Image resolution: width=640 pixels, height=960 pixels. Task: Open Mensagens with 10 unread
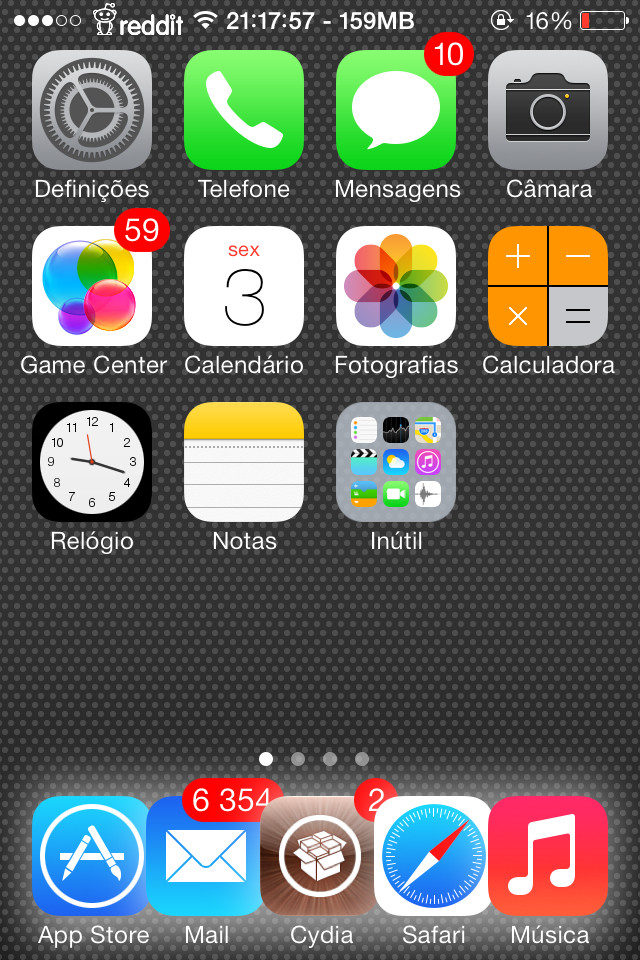click(x=396, y=110)
